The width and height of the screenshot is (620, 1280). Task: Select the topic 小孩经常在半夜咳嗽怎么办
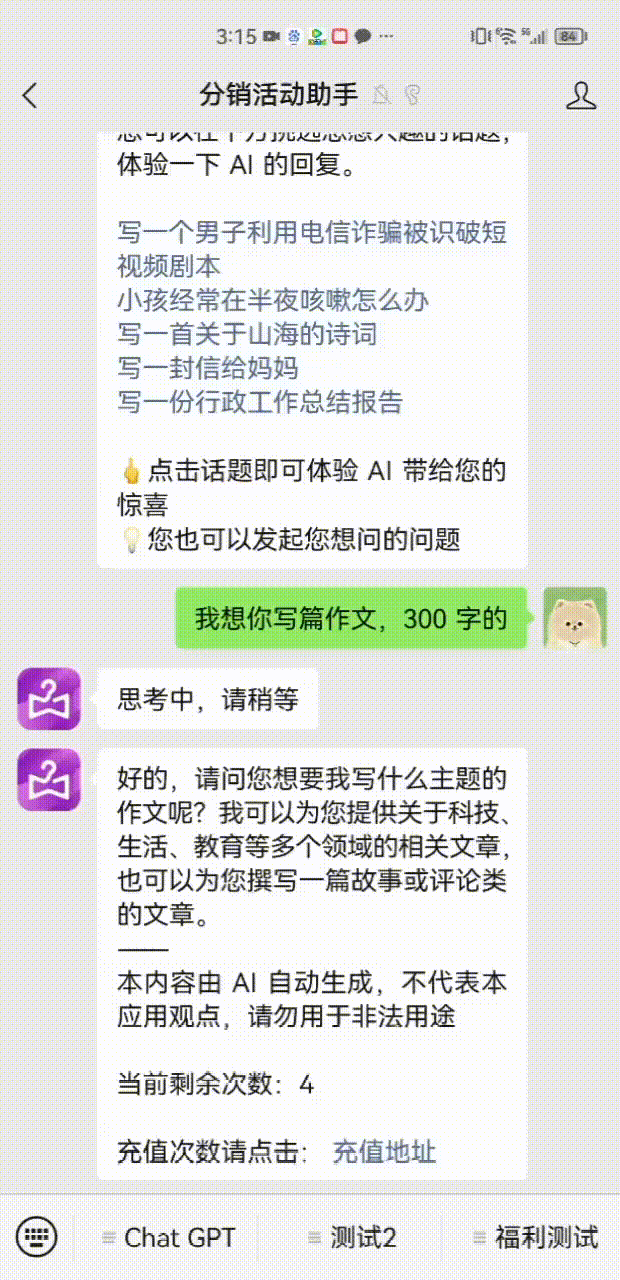click(273, 300)
